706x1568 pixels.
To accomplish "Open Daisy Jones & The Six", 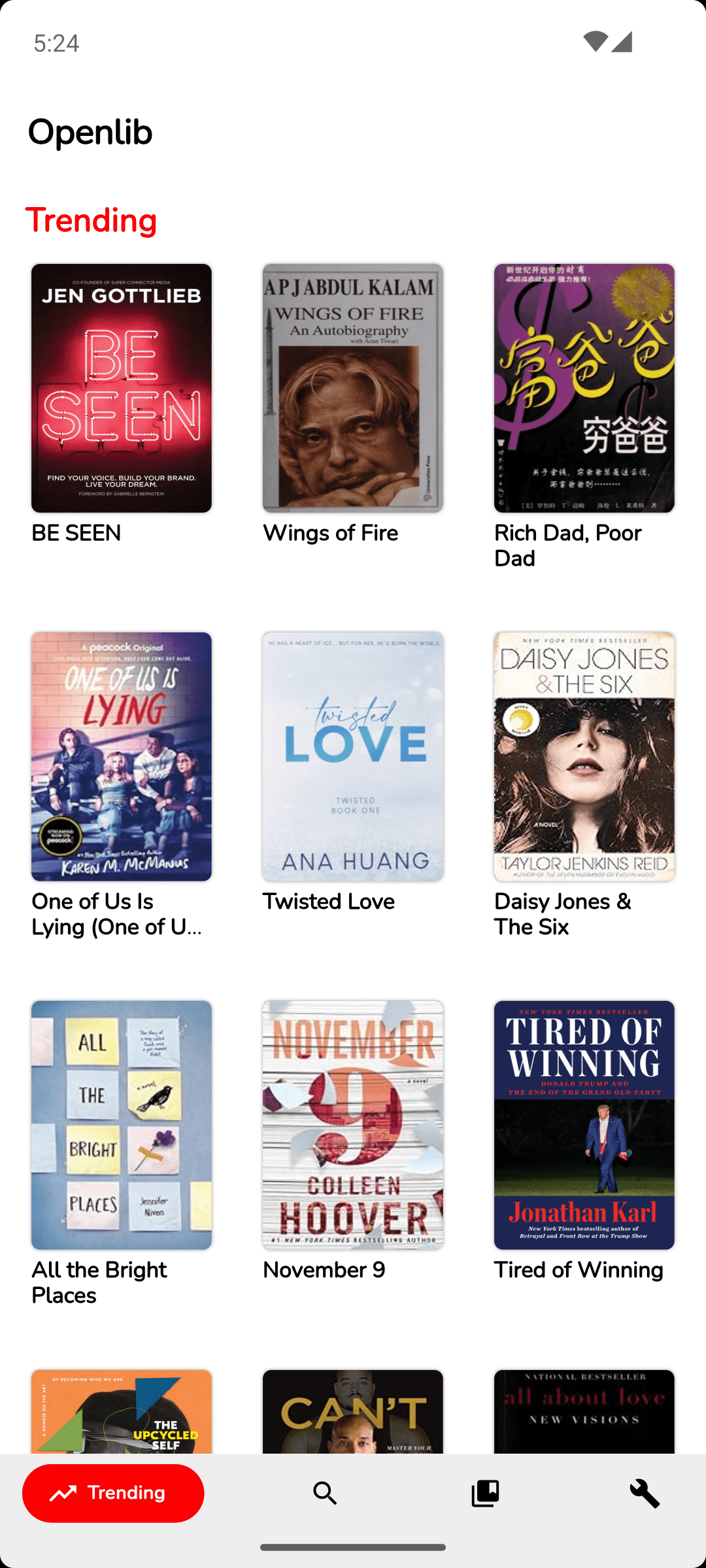I will click(x=584, y=757).
